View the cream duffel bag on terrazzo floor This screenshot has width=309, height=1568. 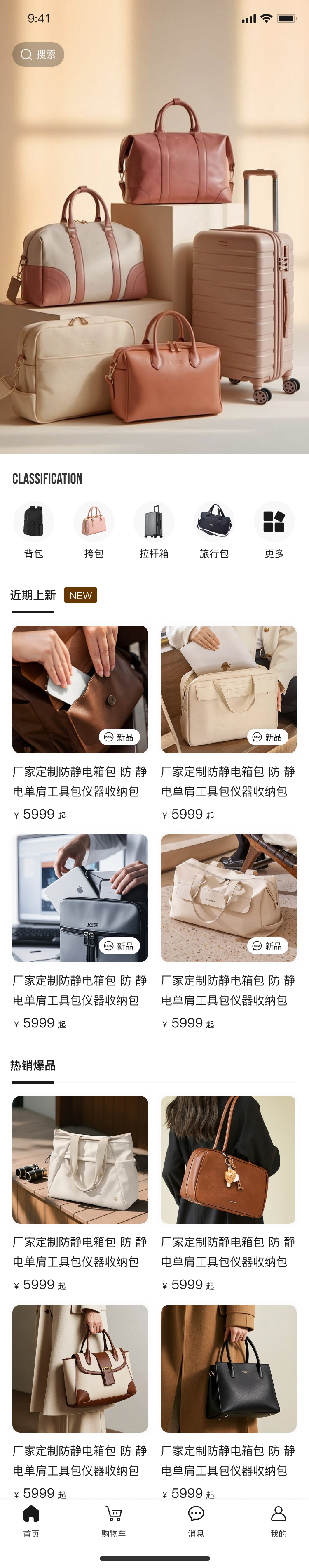(x=229, y=898)
